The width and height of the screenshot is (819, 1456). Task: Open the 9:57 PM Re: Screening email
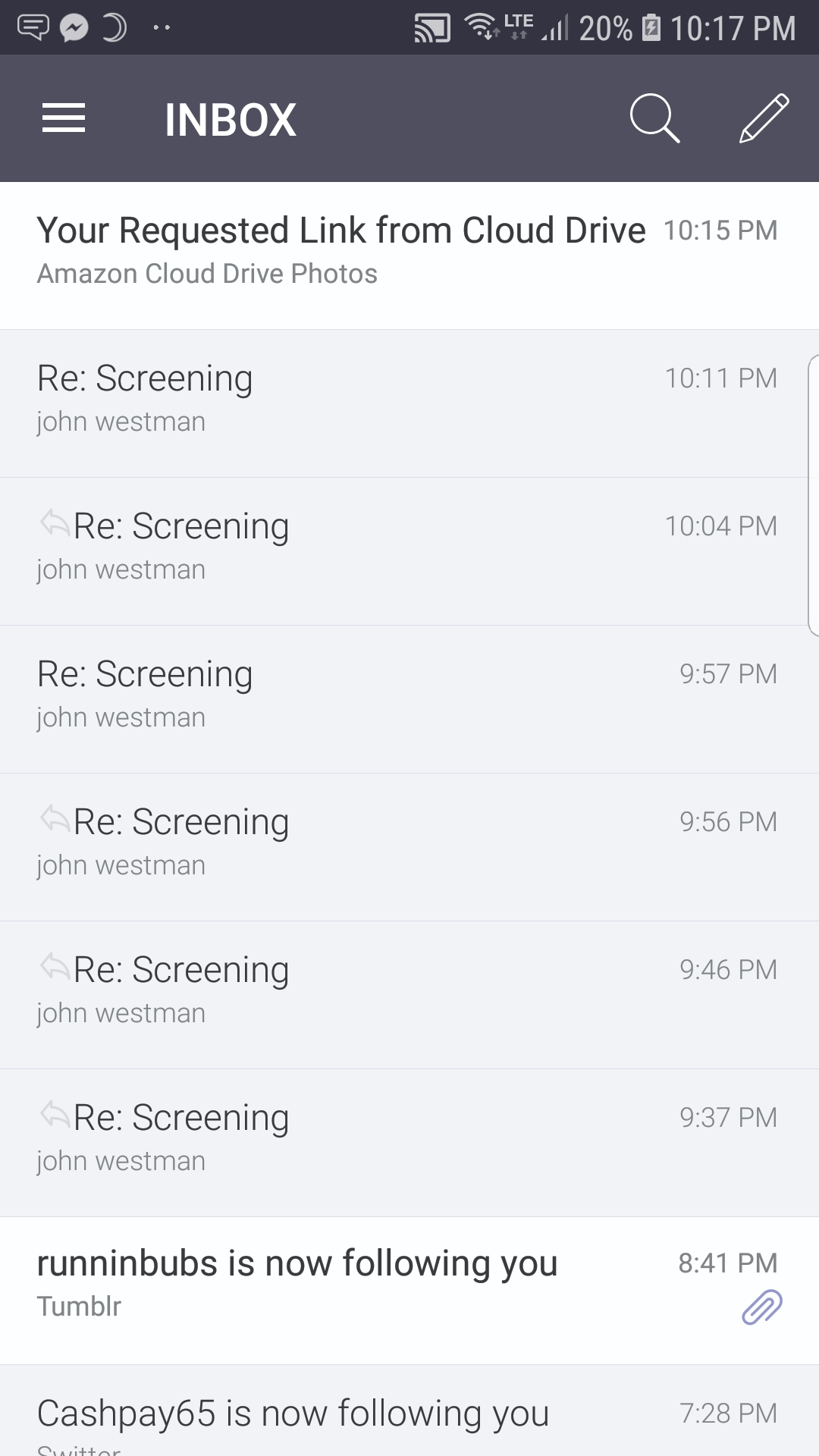(341, 695)
